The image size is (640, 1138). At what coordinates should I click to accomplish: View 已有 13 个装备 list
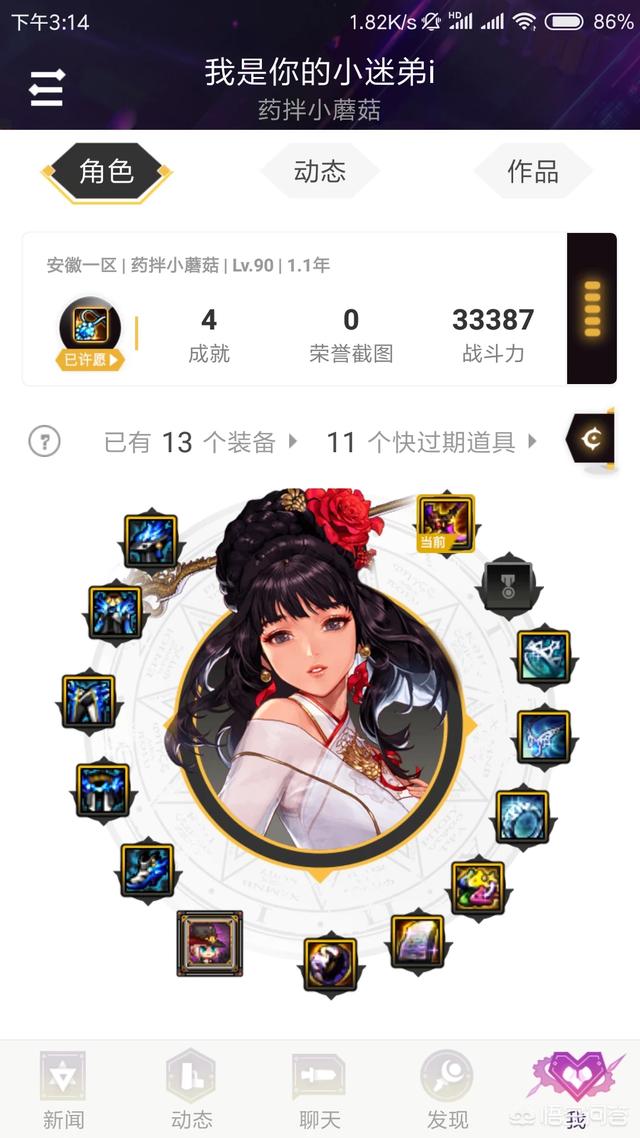pyautogui.click(x=200, y=441)
